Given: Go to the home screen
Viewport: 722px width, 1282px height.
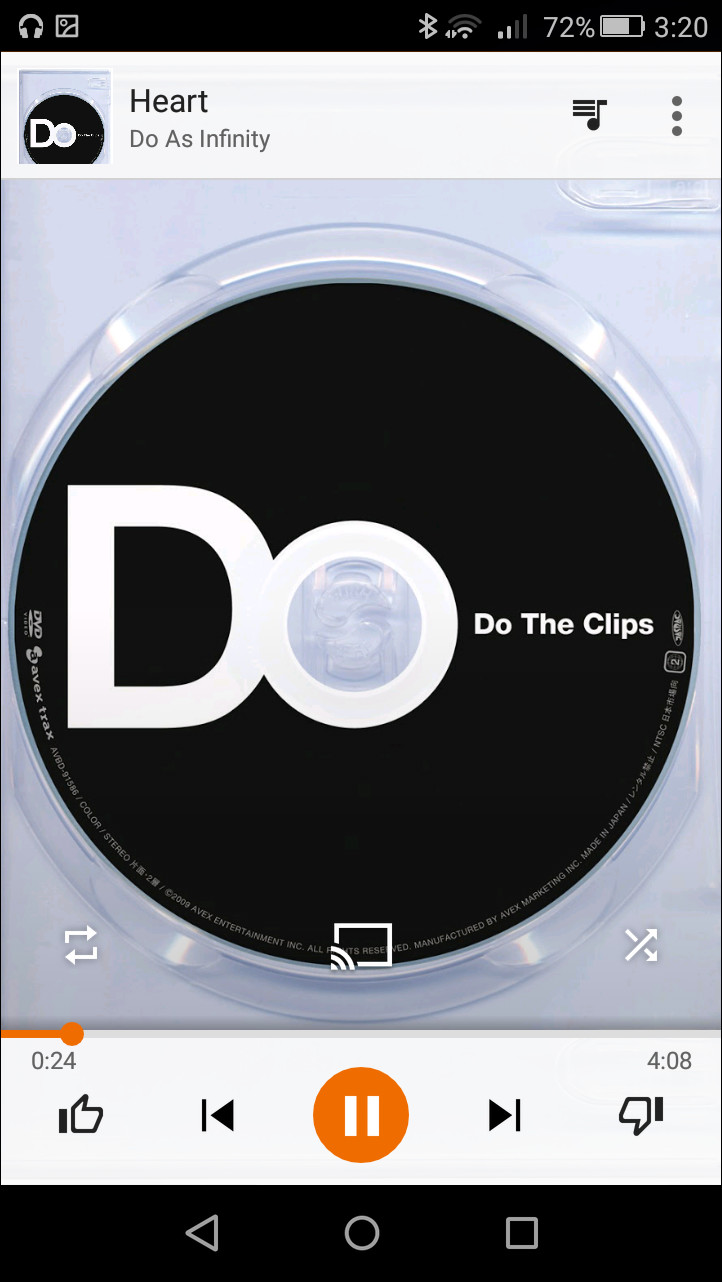Looking at the screenshot, I should pyautogui.click(x=361, y=1233).
